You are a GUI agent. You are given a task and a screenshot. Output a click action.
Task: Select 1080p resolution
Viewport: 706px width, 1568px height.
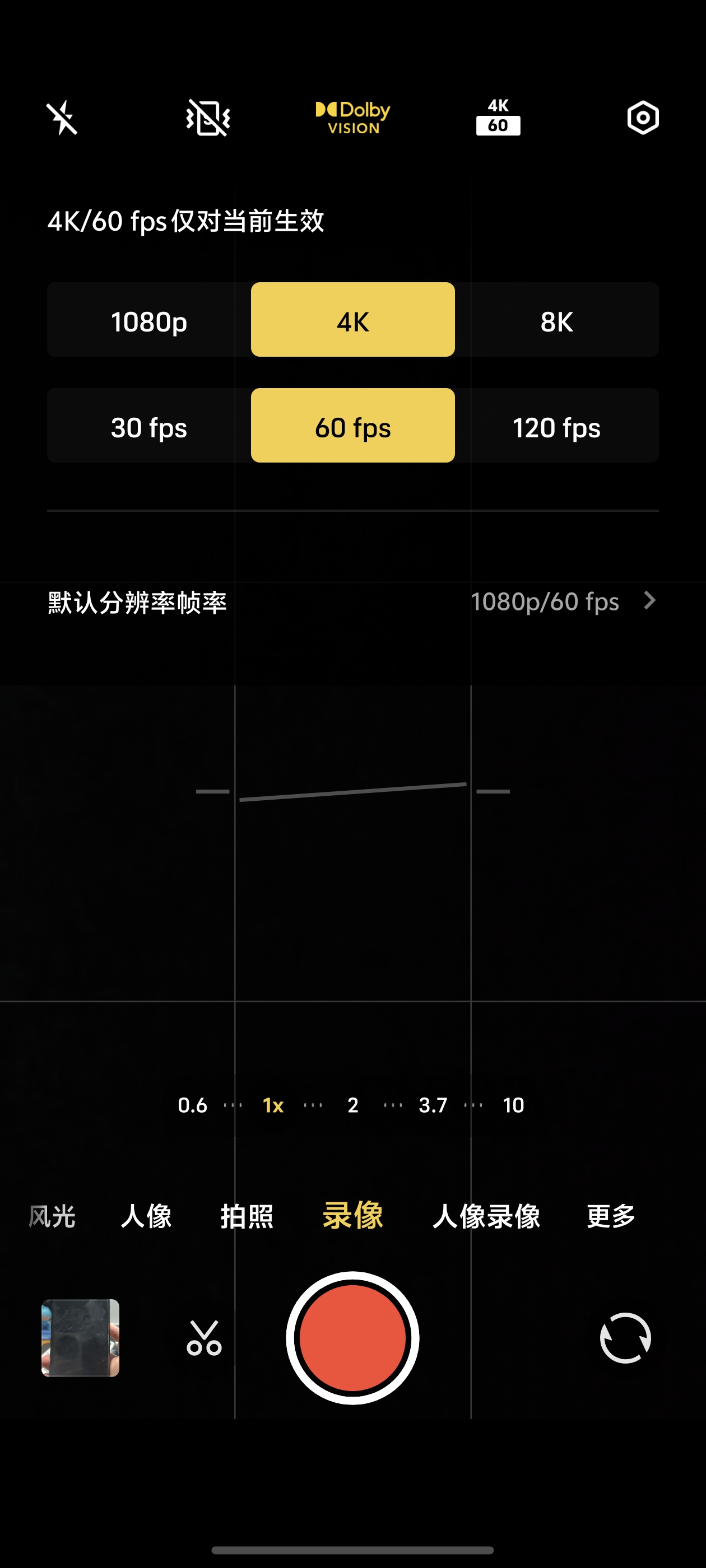(x=148, y=320)
